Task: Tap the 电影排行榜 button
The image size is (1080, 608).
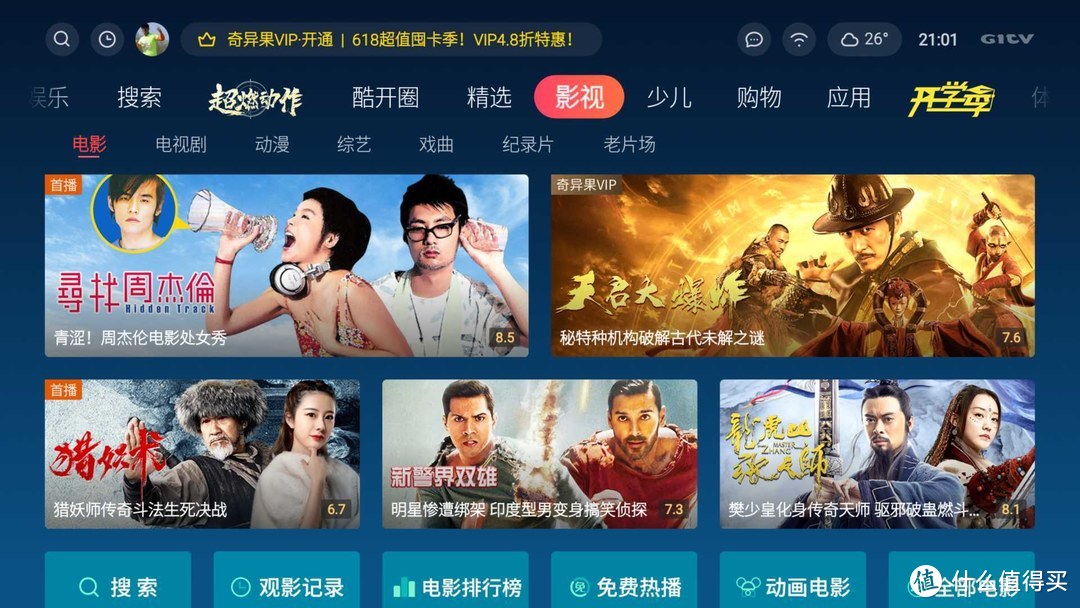Action: pyautogui.click(x=455, y=586)
